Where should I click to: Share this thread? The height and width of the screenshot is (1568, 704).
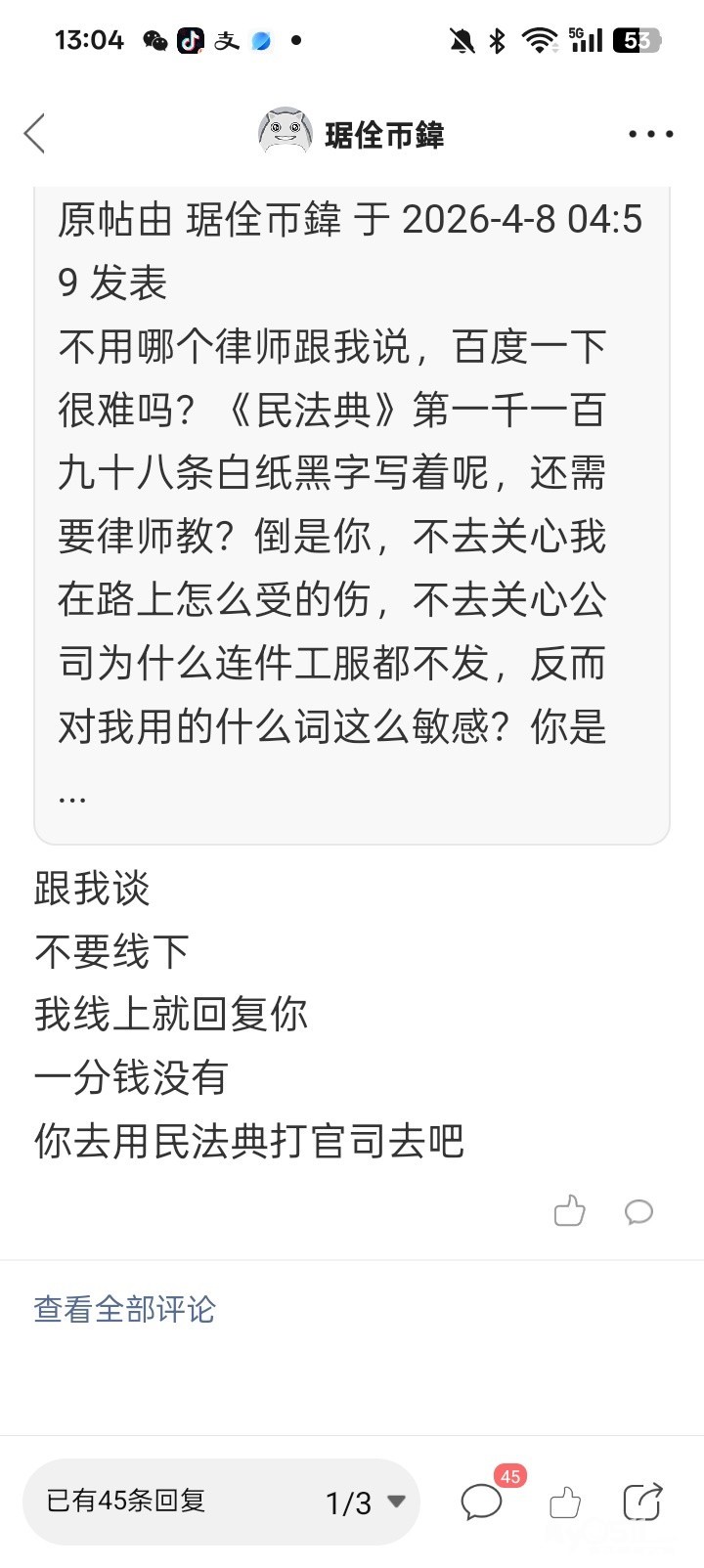(x=642, y=1502)
